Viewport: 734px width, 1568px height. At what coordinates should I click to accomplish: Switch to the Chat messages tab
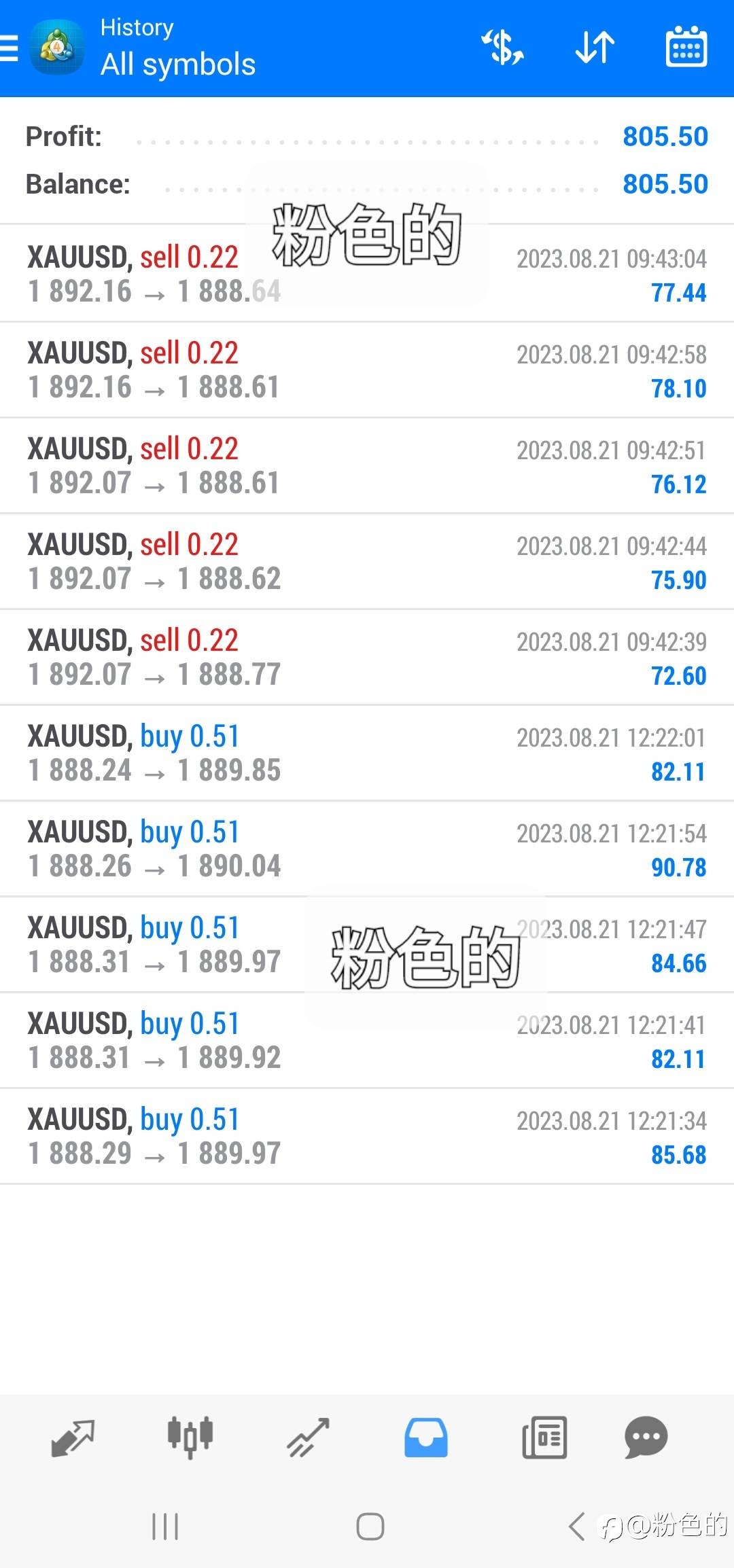(646, 1438)
